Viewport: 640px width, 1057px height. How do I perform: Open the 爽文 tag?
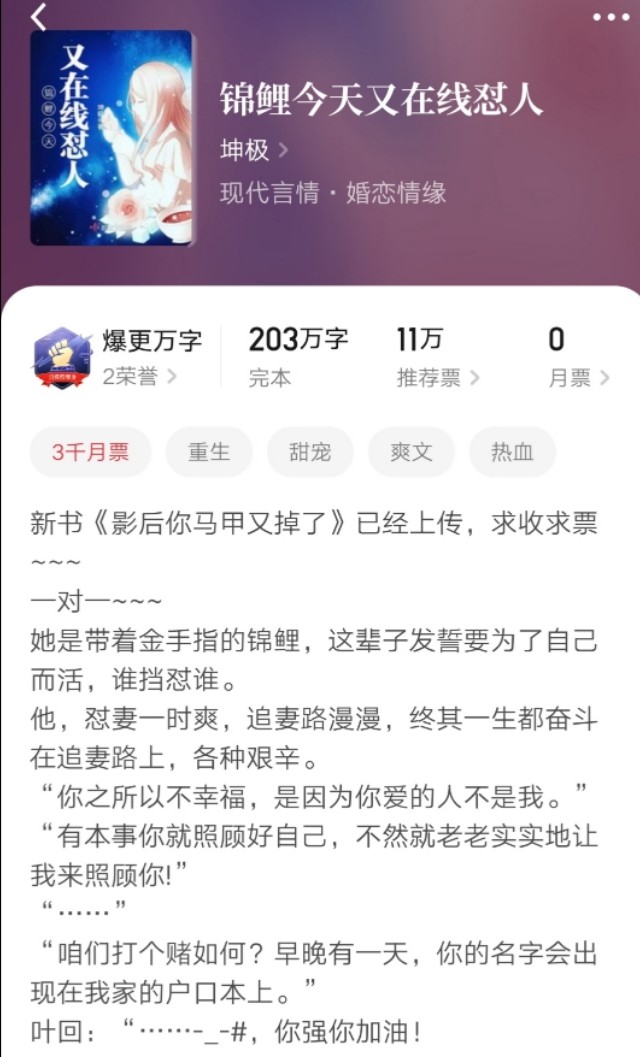pyautogui.click(x=411, y=452)
